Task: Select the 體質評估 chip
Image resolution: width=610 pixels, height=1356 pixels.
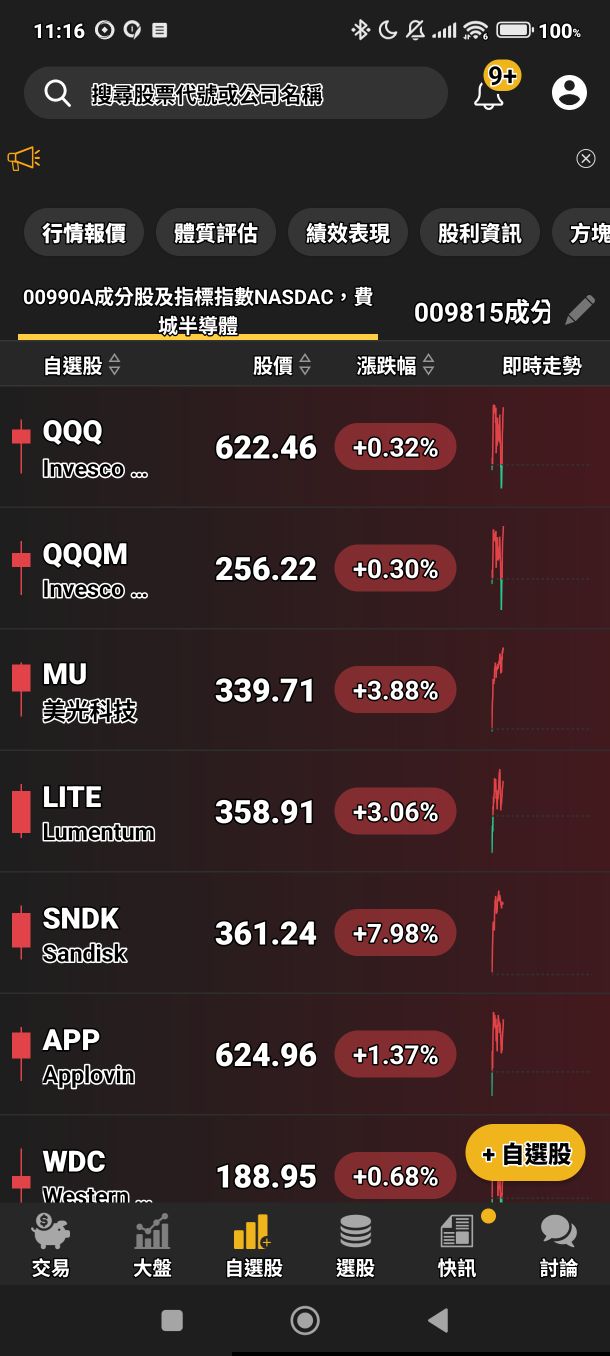Action: point(215,233)
